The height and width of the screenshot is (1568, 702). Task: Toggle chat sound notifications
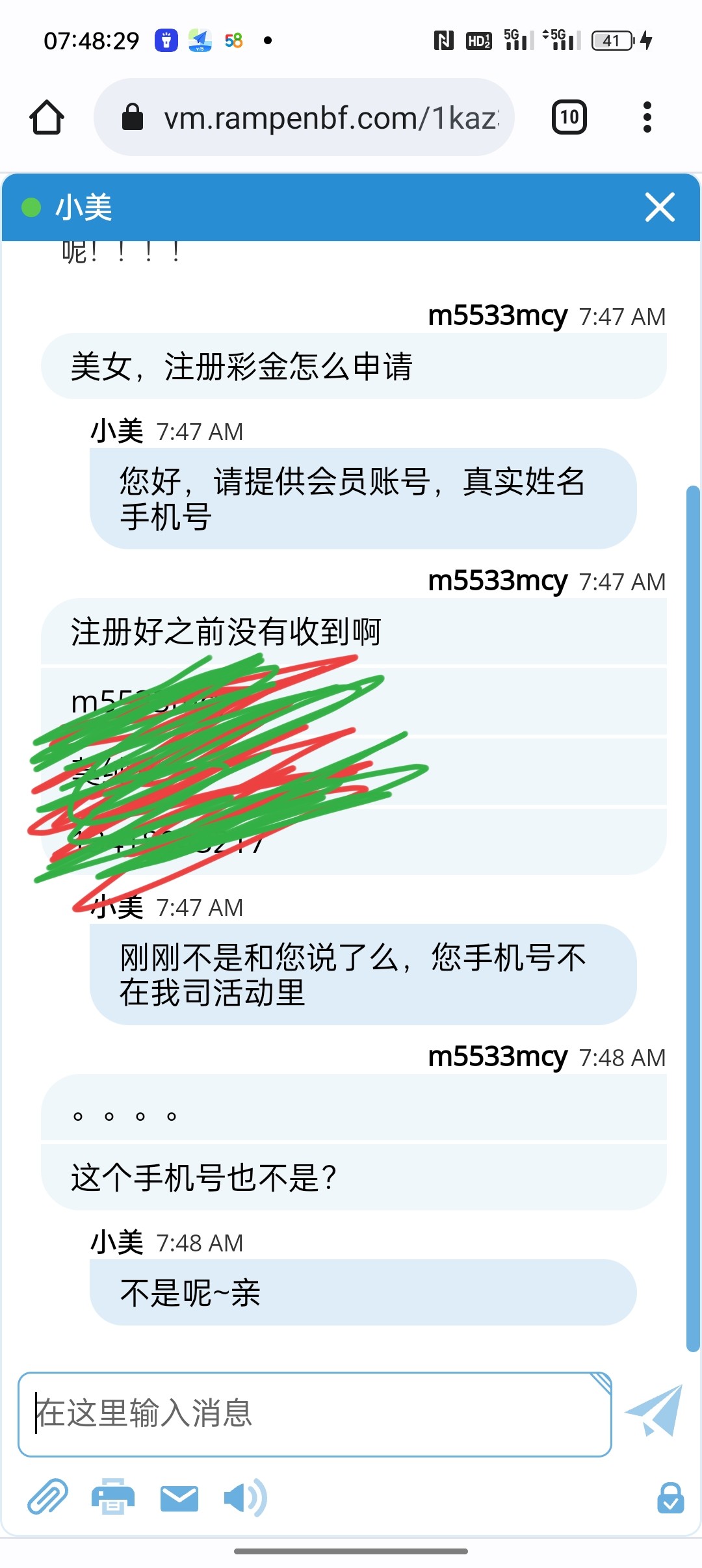(x=245, y=1498)
